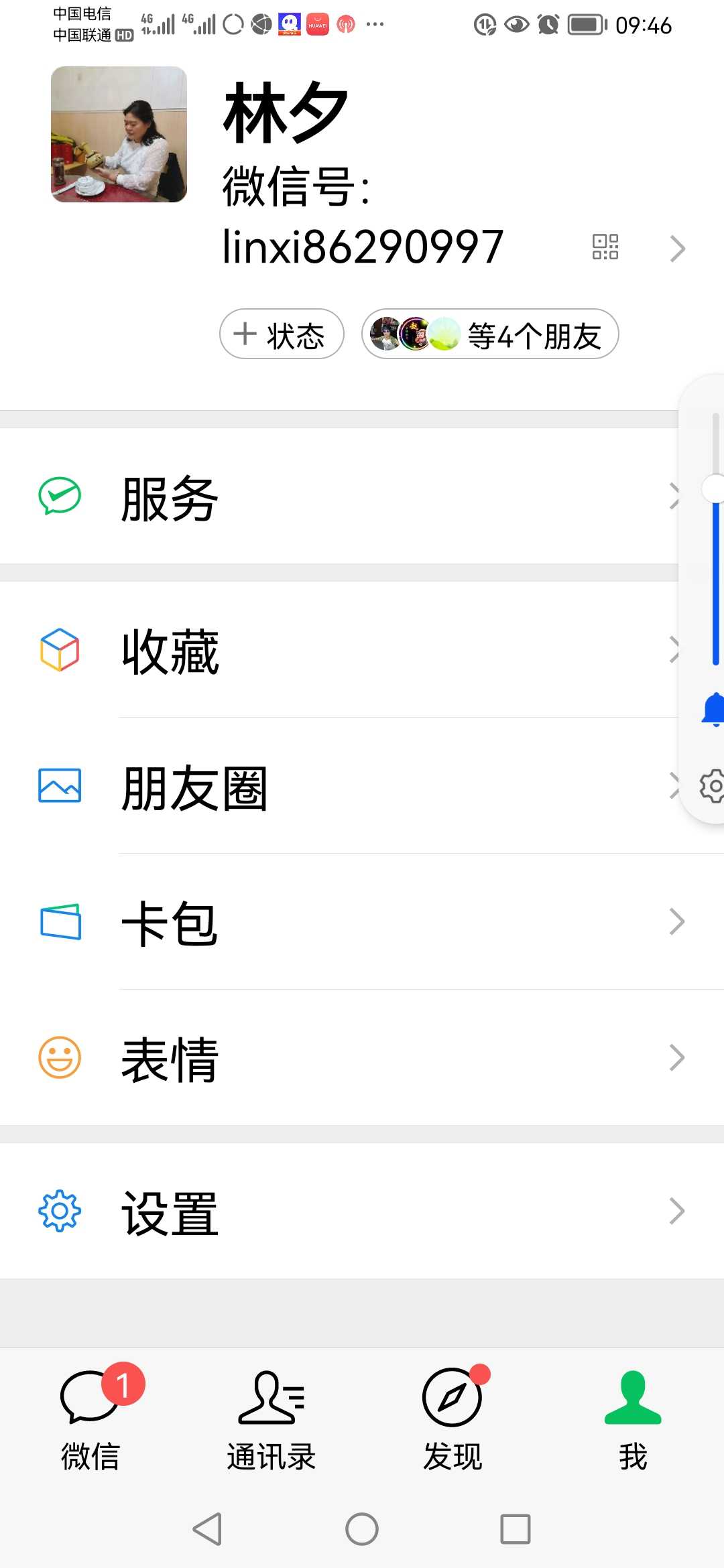Open 表情 sticker gallery
Image resolution: width=724 pixels, height=1568 pixels.
[362, 1058]
